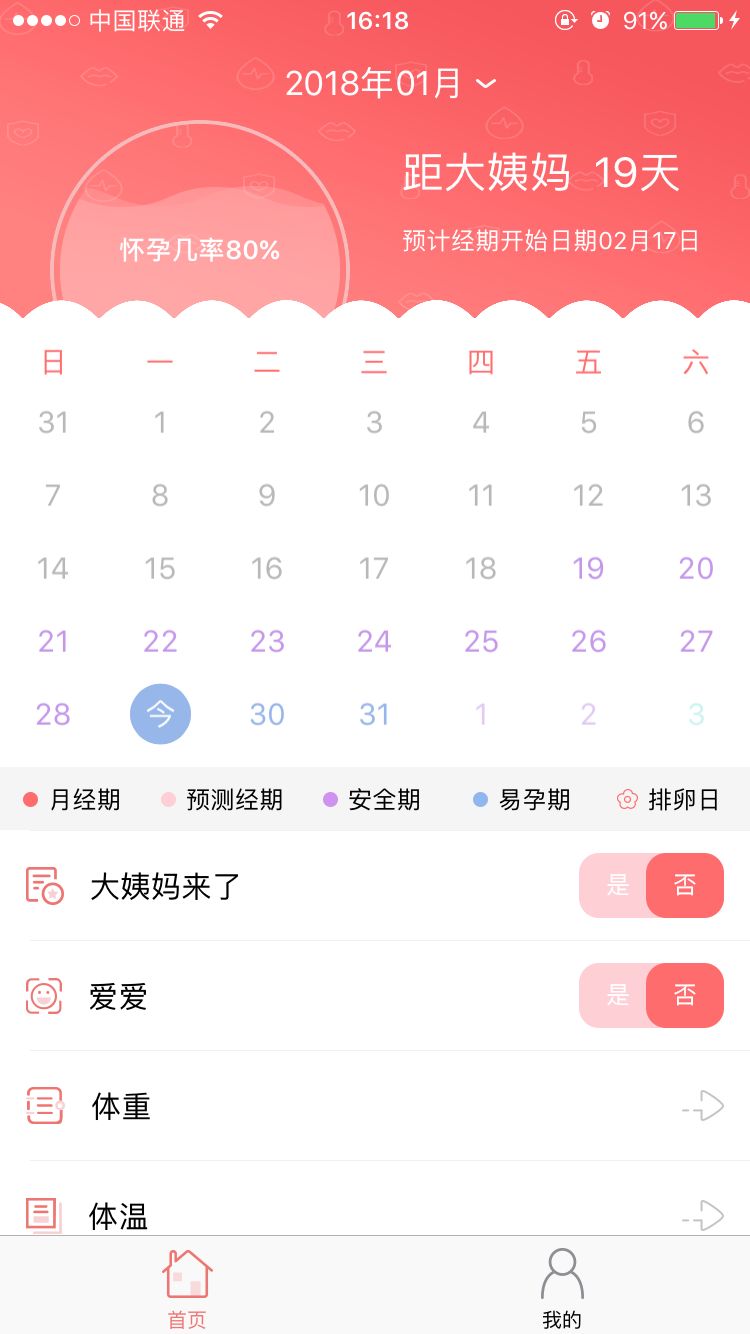Open the 体重 row
The height and width of the screenshot is (1334, 750).
point(375,1106)
